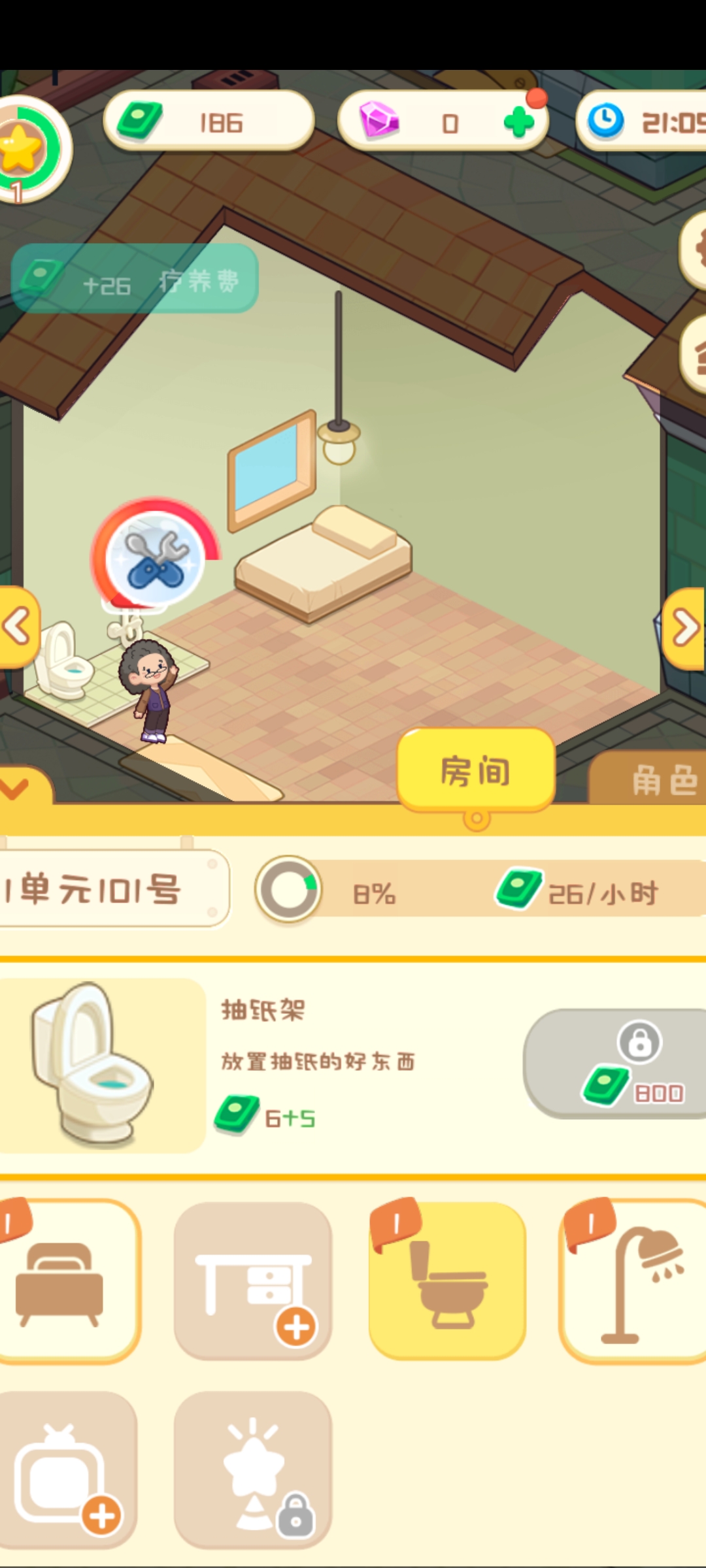Go to the previous room with left arrow
Image resolution: width=706 pixels, height=1568 pixels.
[16, 627]
